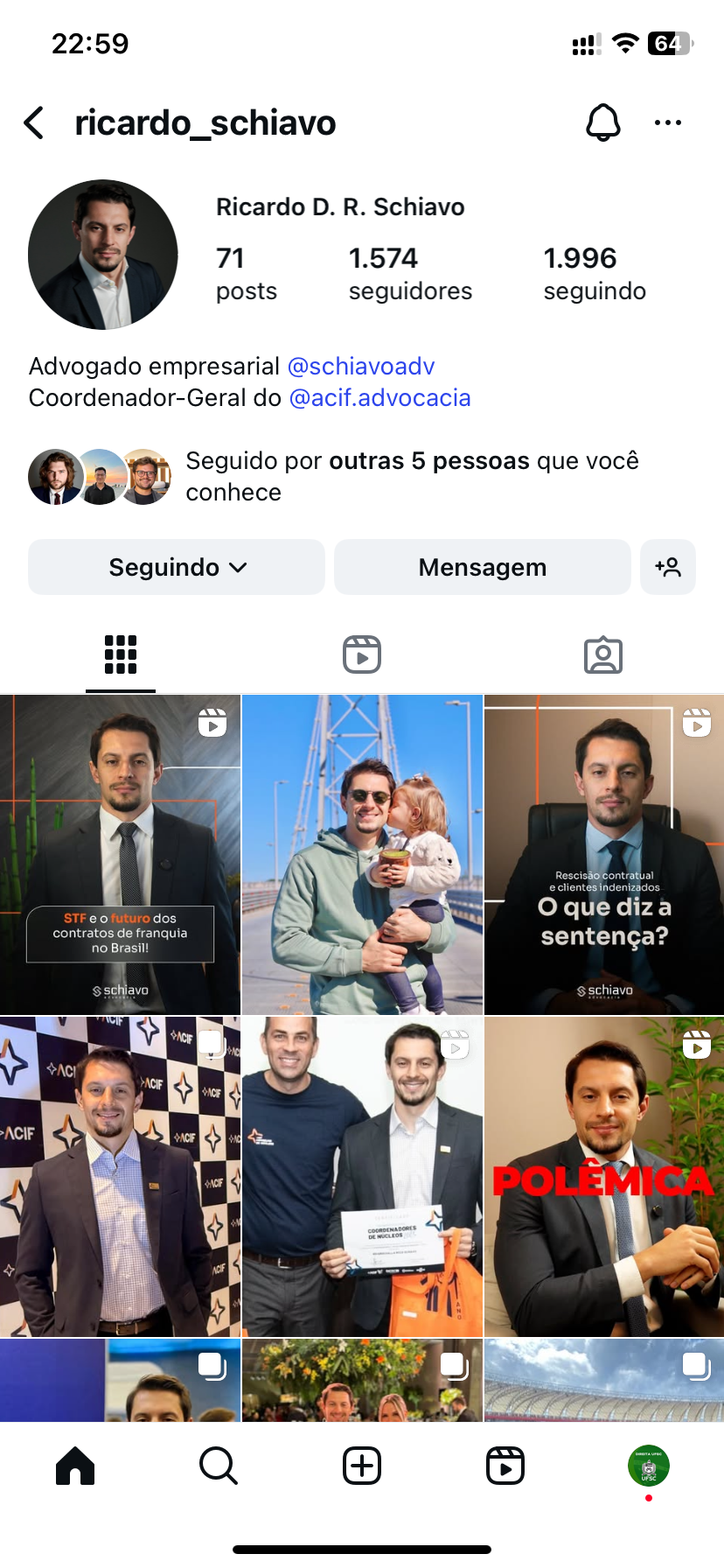
Task: Open the 'O que diz a sentença?' reel
Action: pos(604,855)
